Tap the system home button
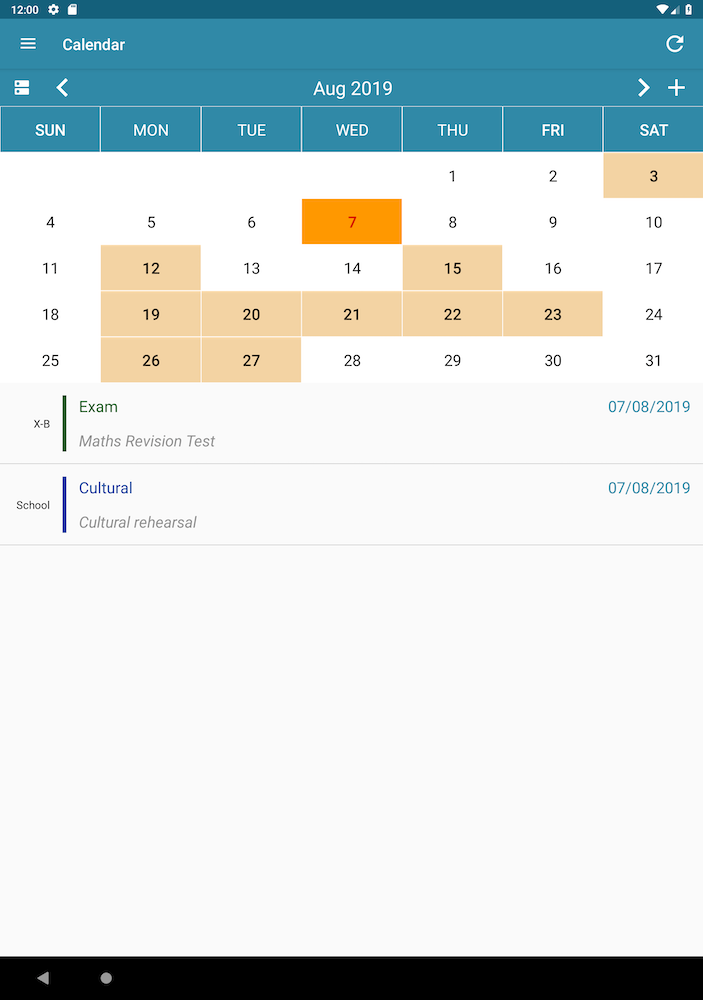Image resolution: width=703 pixels, height=1000 pixels. click(106, 978)
